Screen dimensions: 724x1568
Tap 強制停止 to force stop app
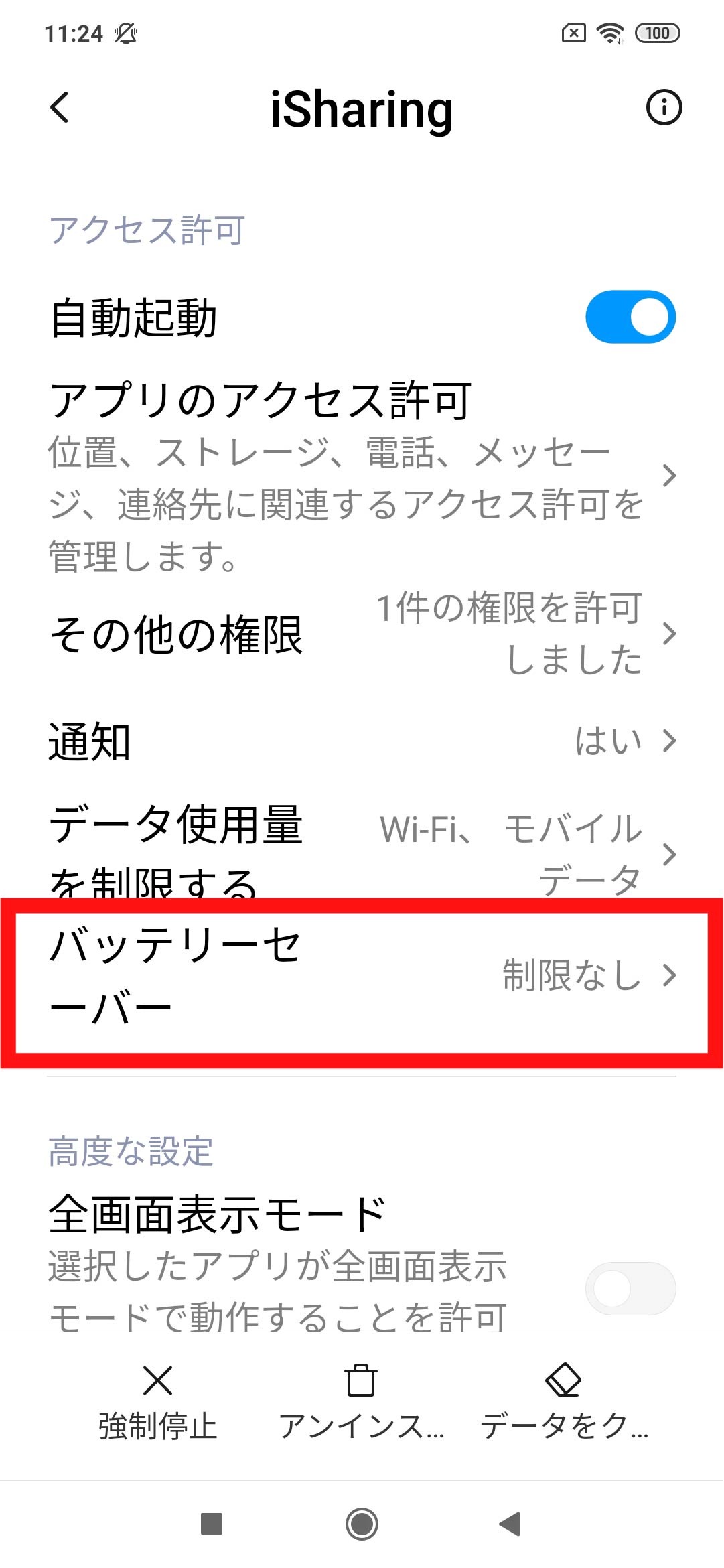tap(158, 1401)
